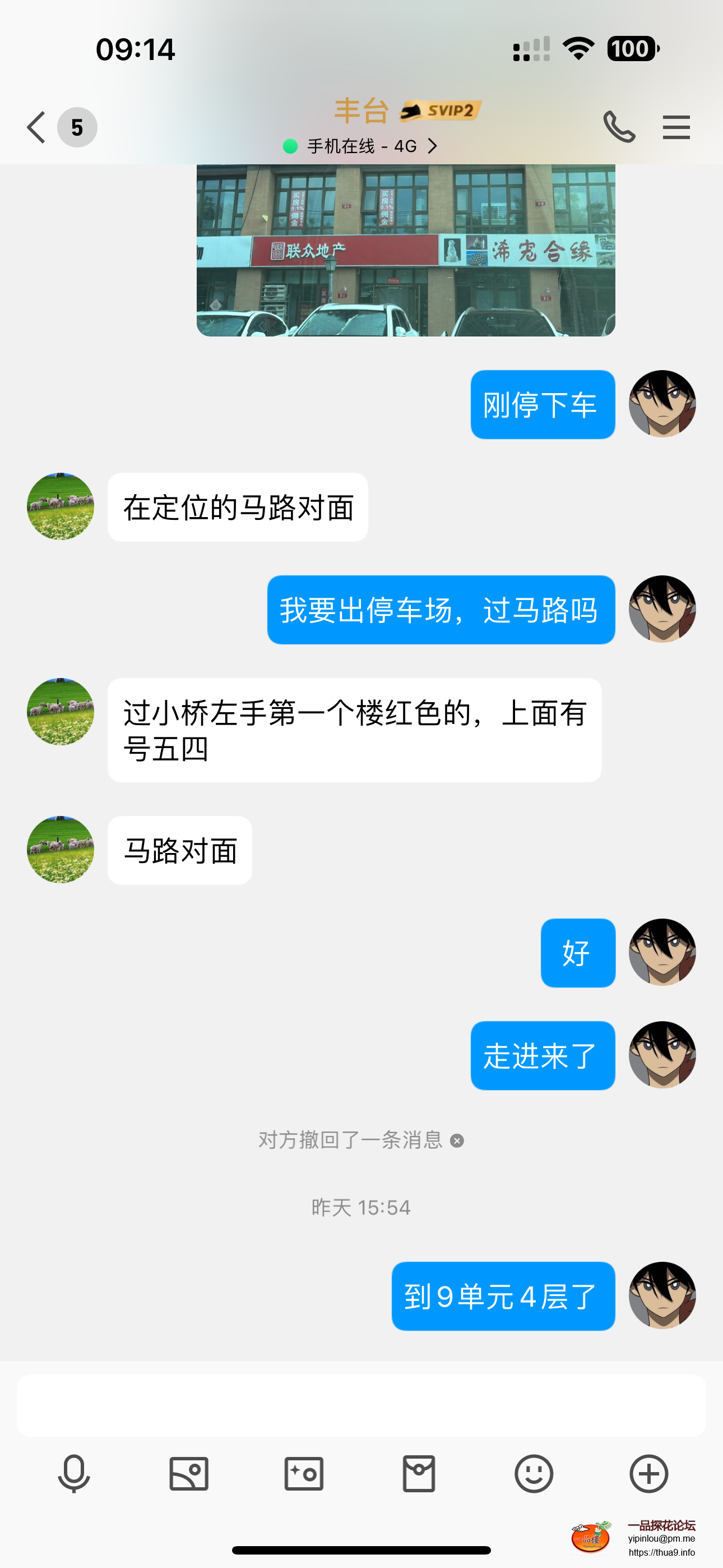Viewport: 723px width, 1568px height.
Task: Tap the Wi-Fi icon in the status bar
Action: [578, 48]
